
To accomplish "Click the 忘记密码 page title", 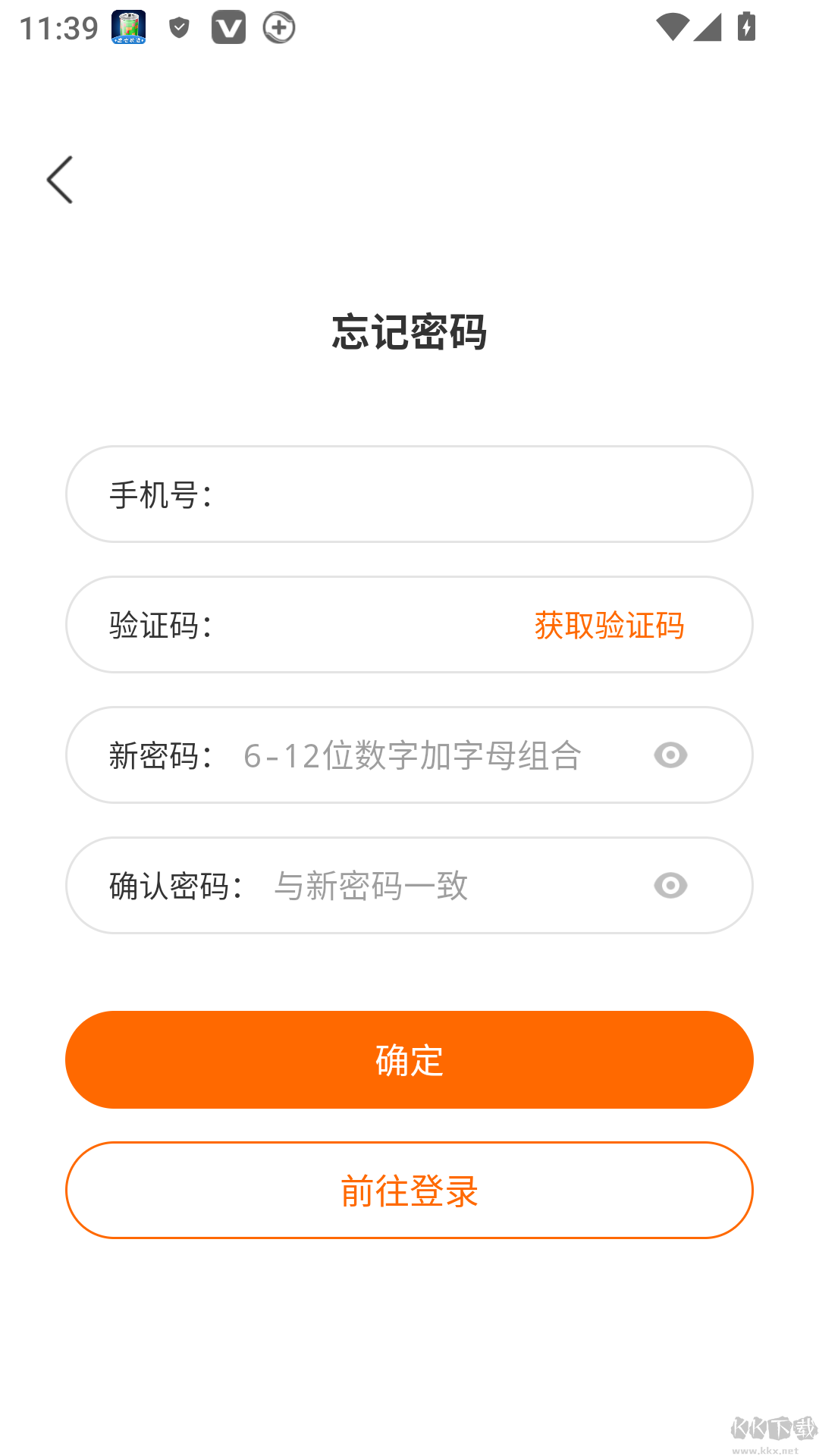I will [x=409, y=330].
